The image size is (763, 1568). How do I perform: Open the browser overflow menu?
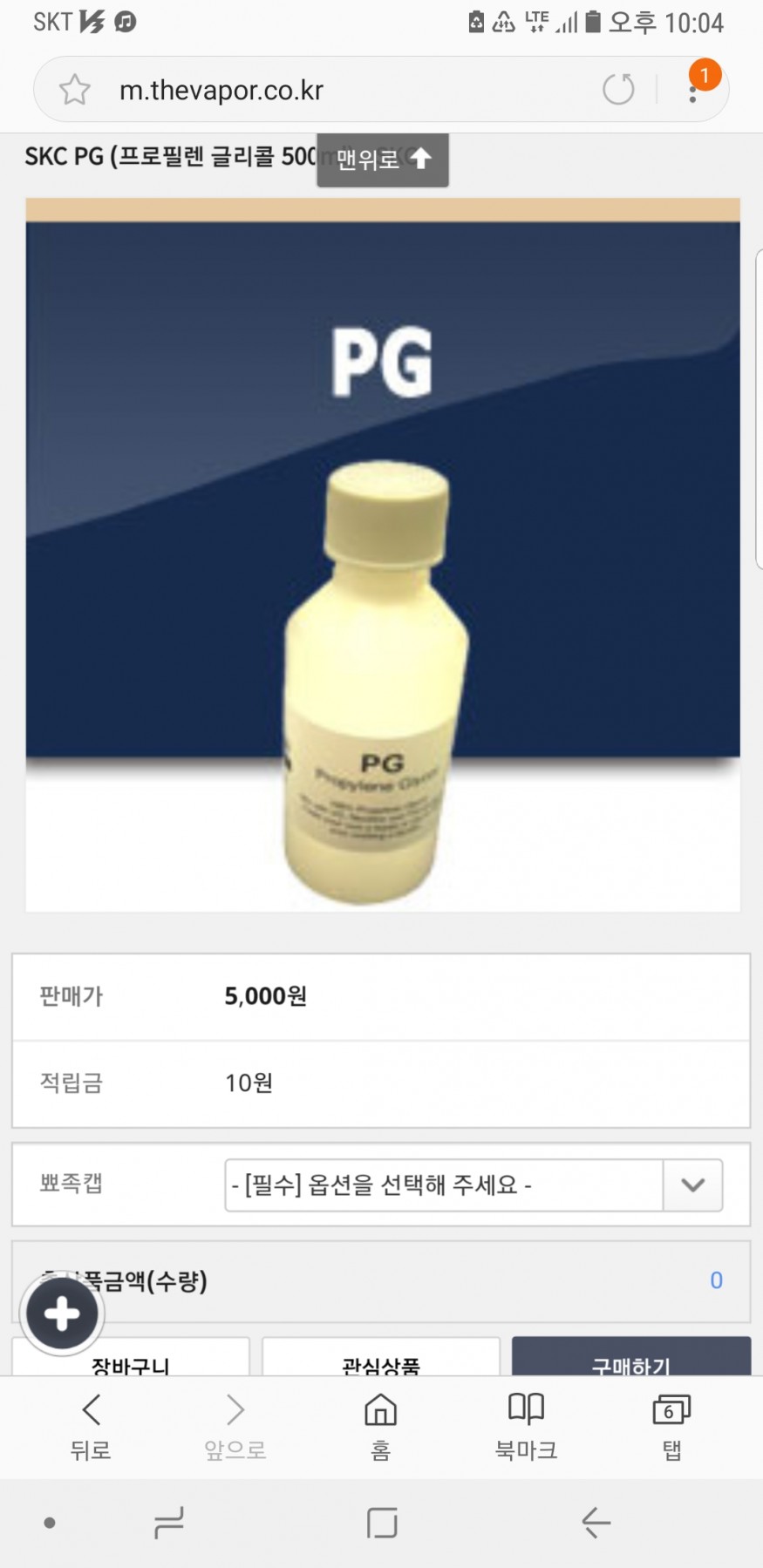(x=693, y=90)
